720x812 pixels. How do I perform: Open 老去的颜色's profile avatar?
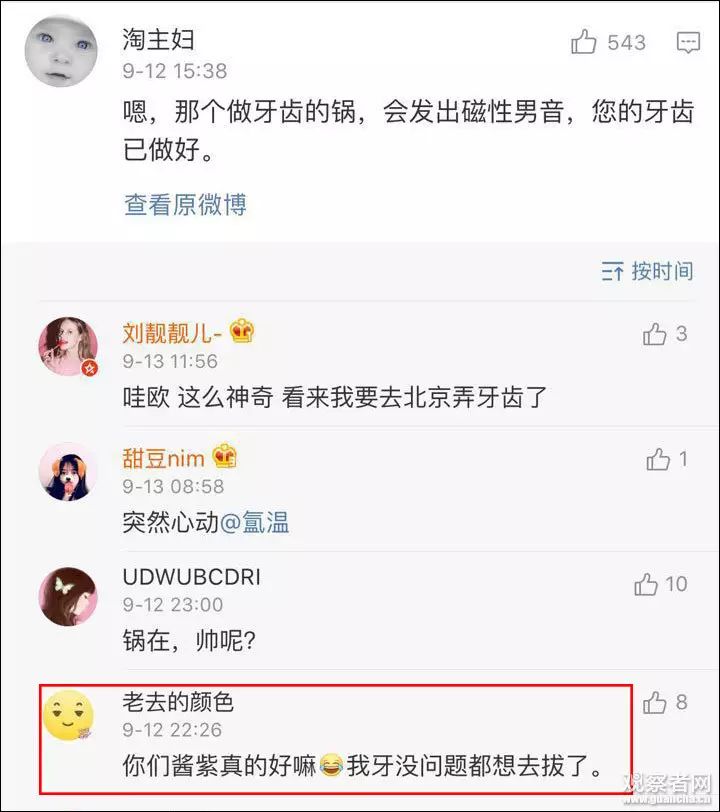pyautogui.click(x=68, y=715)
